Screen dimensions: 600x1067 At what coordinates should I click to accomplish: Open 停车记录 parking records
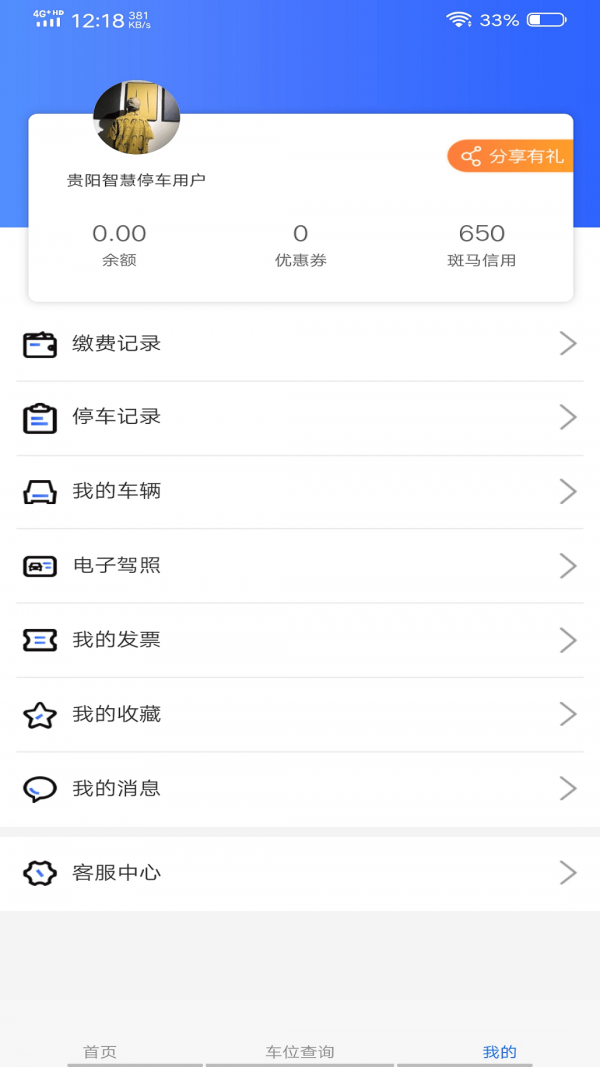300,417
